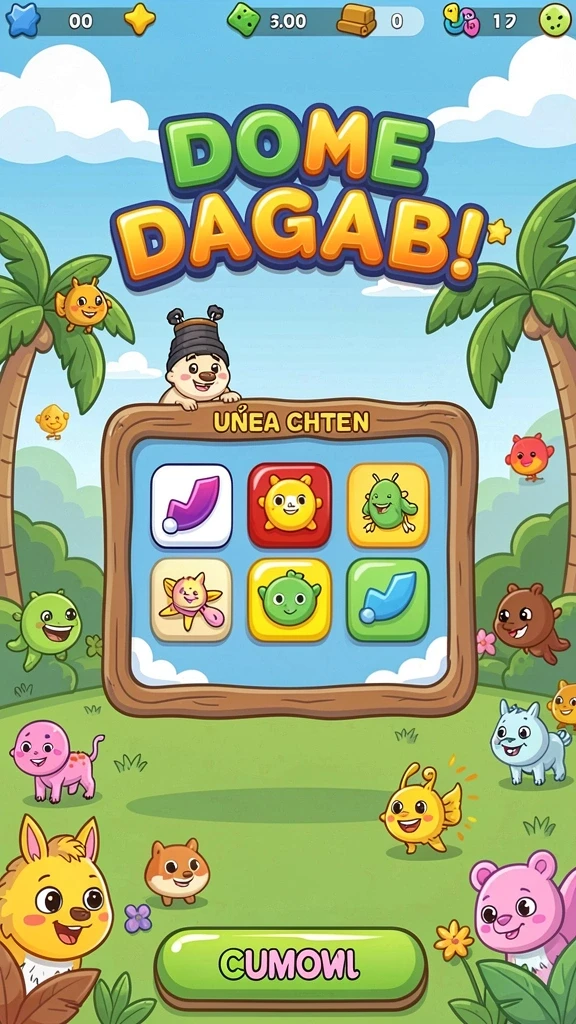Open the green dice currency icon
The height and width of the screenshot is (1024, 576).
[x=244, y=20]
